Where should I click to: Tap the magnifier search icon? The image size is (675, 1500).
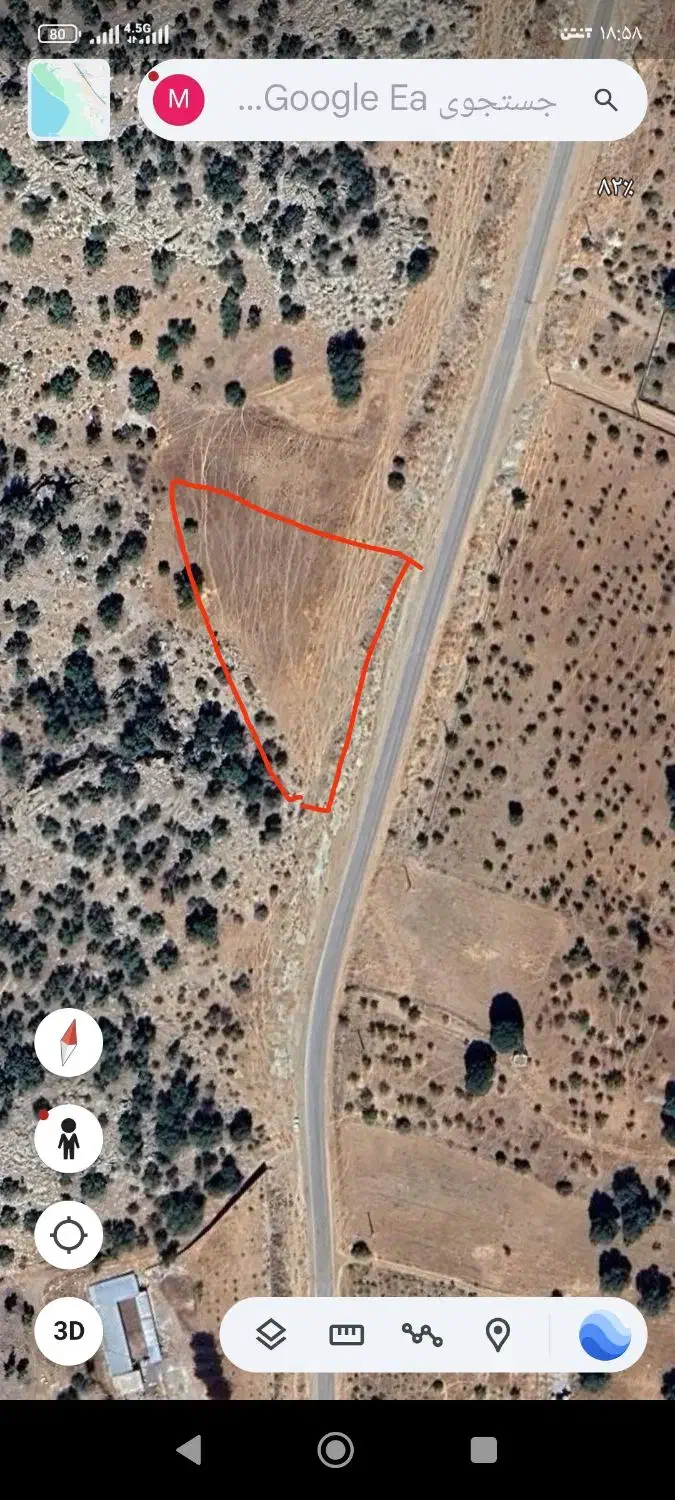605,100
